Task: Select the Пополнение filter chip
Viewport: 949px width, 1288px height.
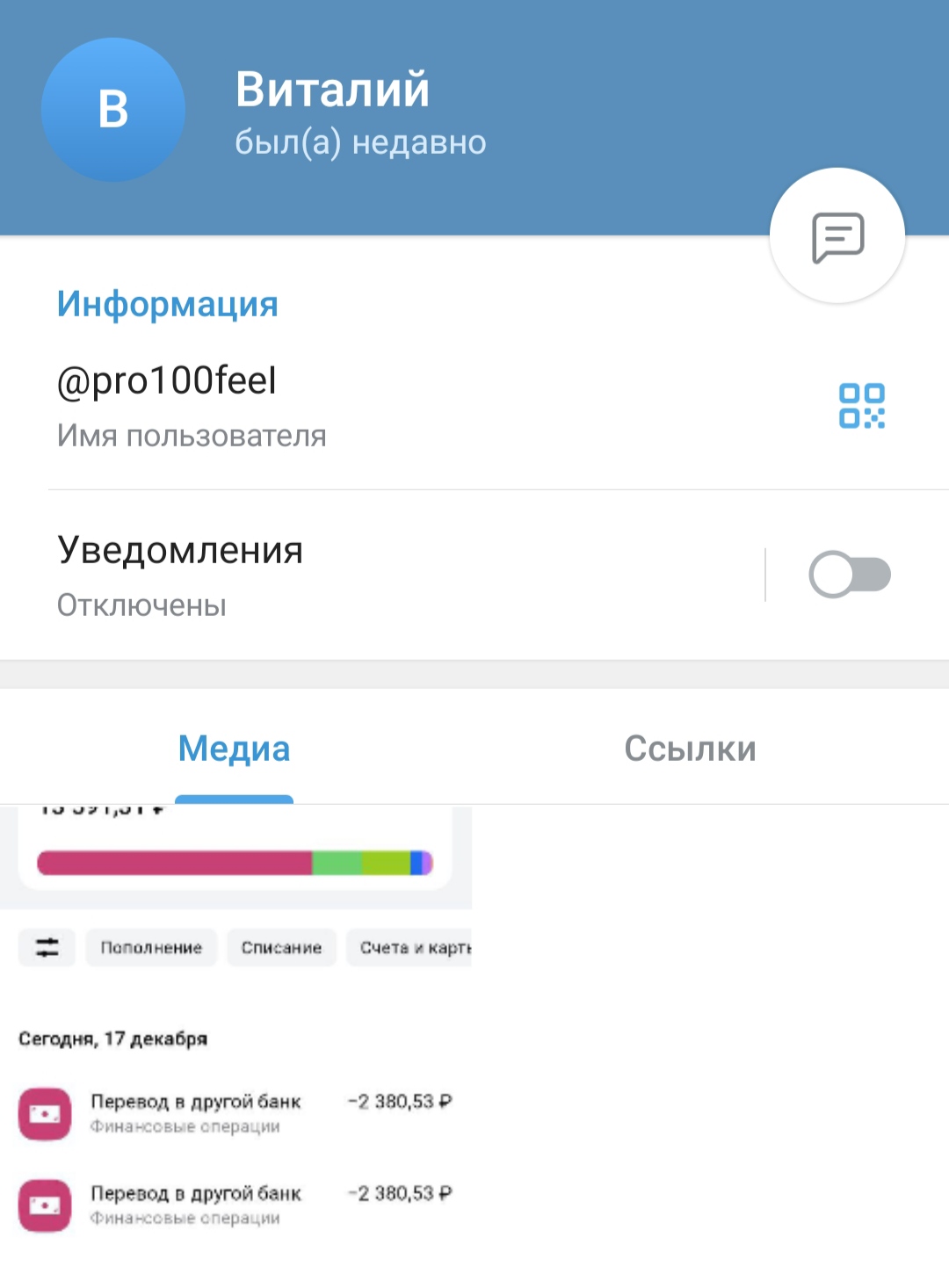Action: 151,947
